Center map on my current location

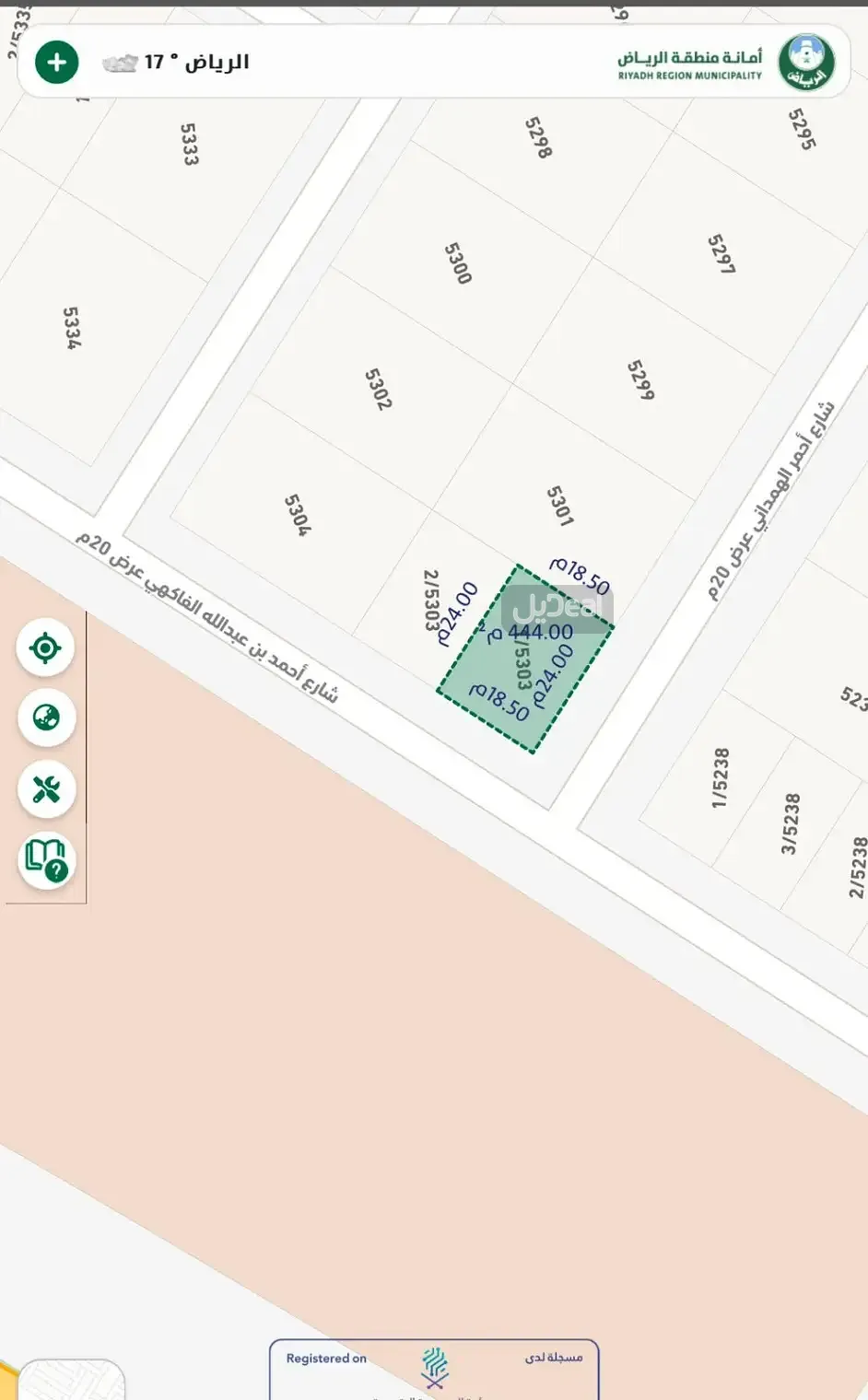45,647
